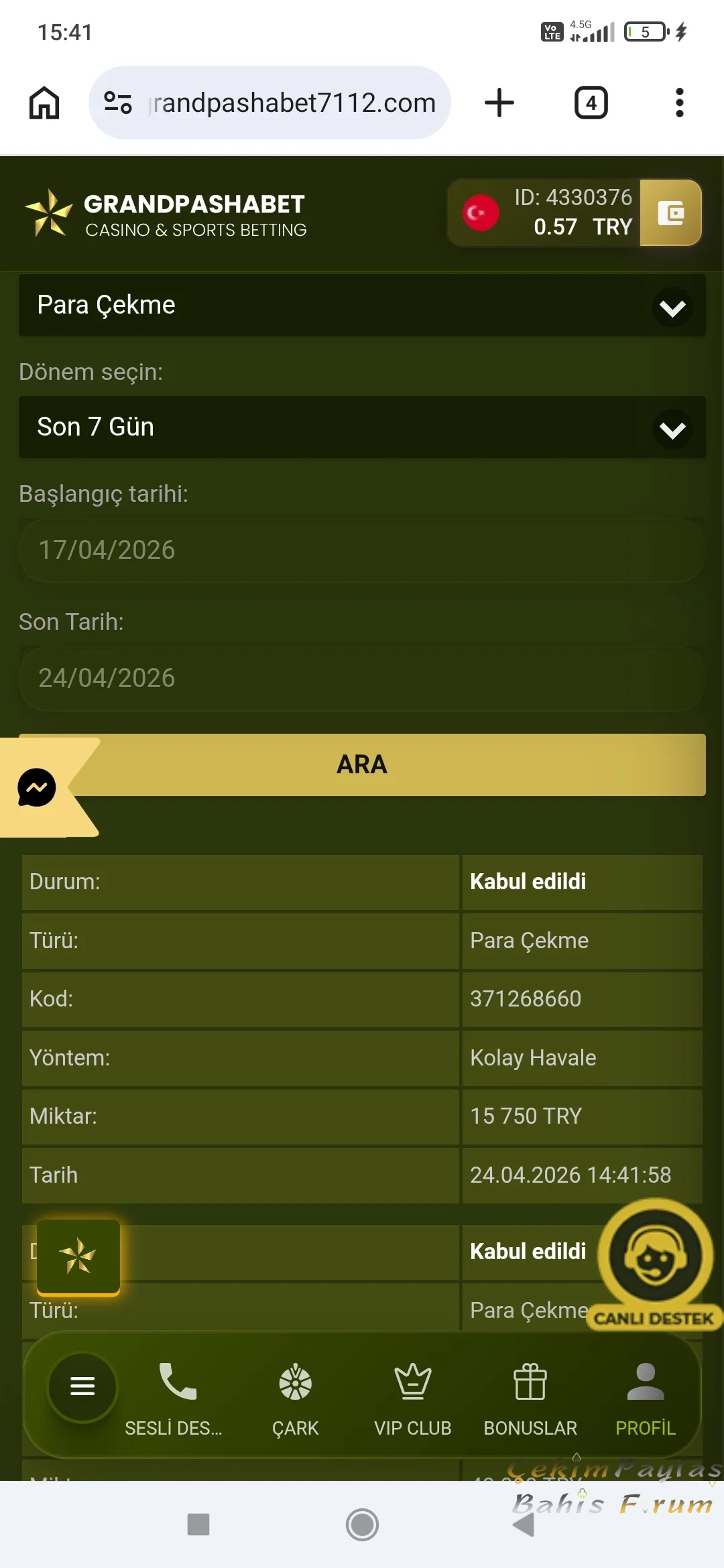Click the Grandpashabet text logo

click(194, 204)
